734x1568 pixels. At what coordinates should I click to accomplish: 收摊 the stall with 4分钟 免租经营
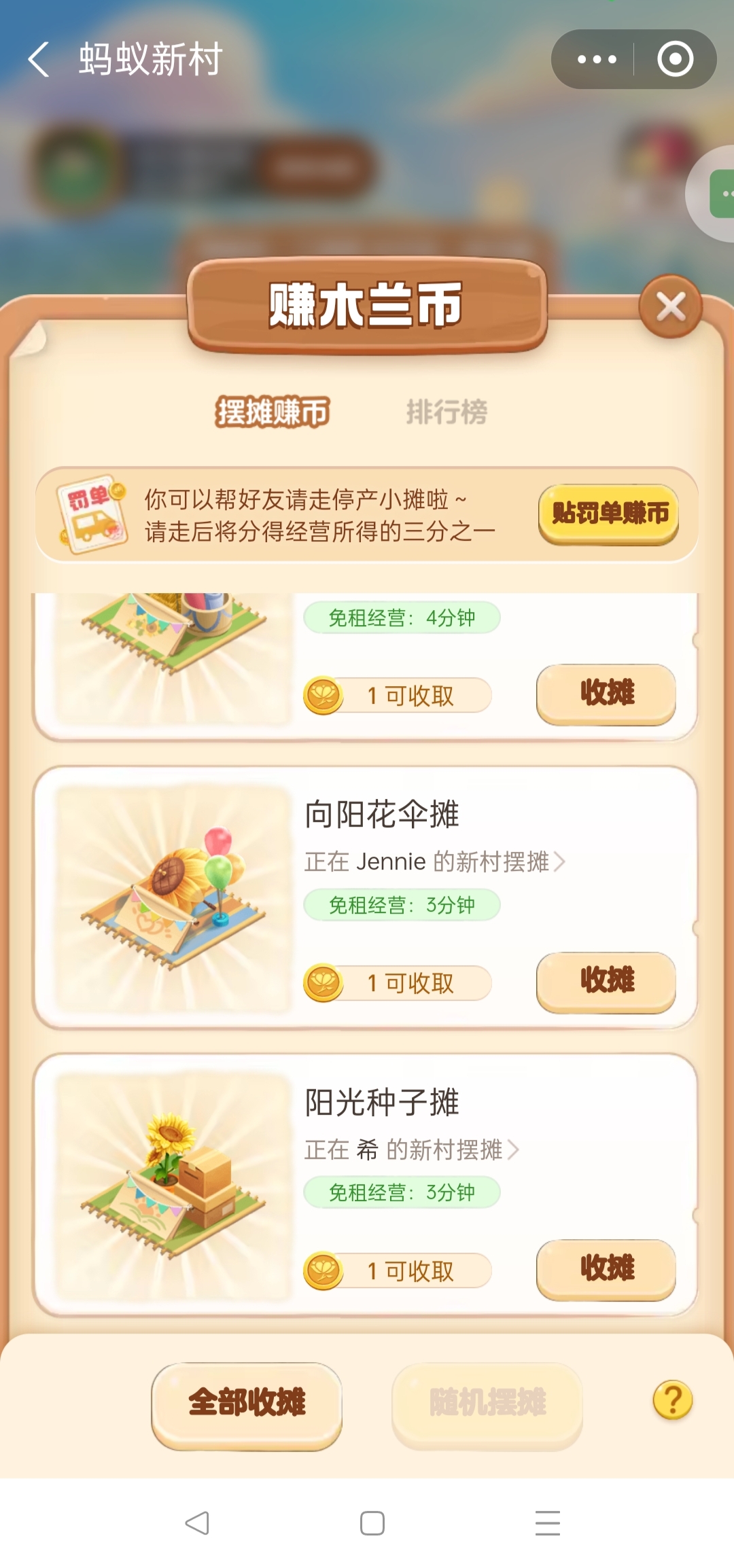(606, 694)
